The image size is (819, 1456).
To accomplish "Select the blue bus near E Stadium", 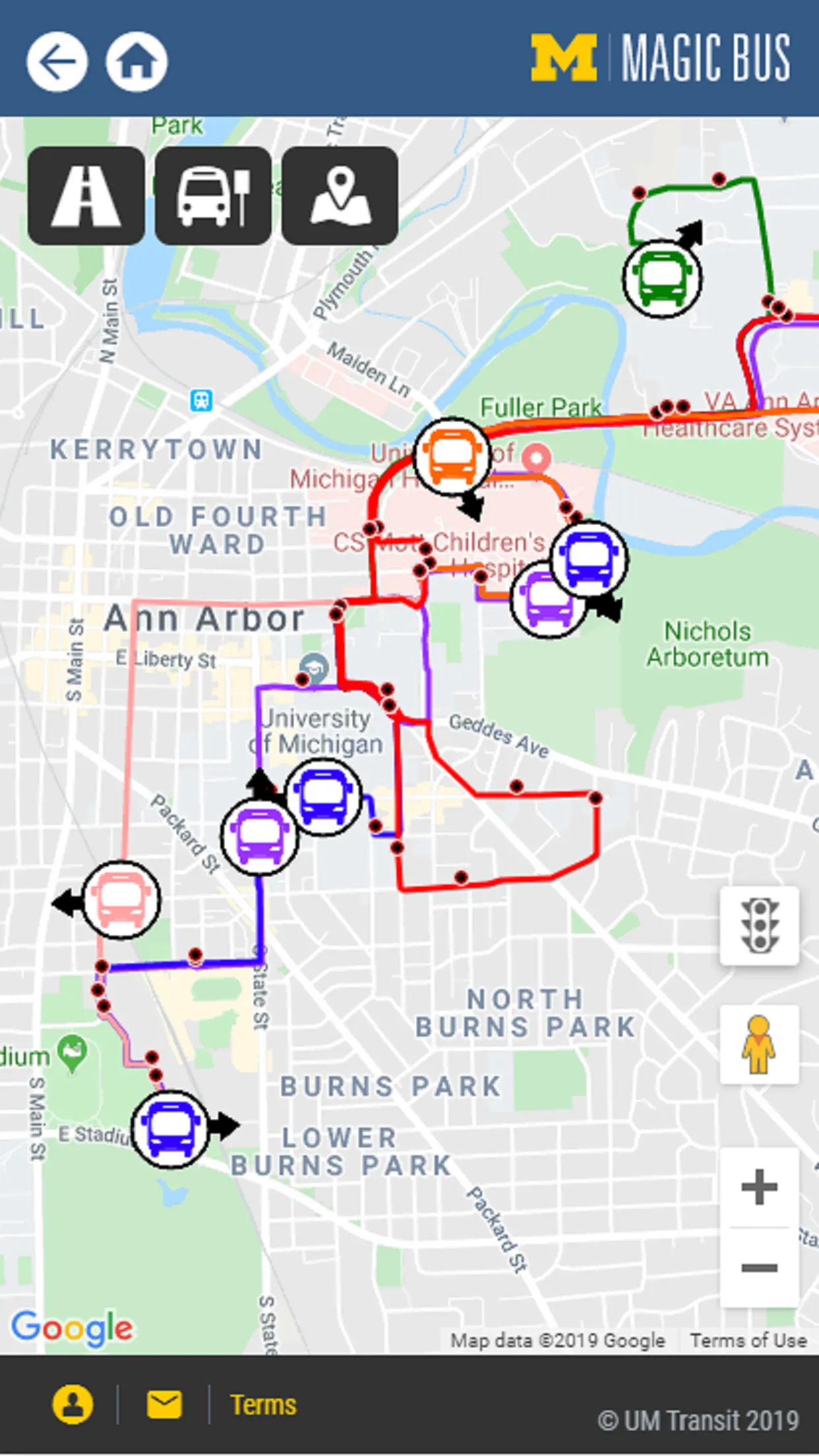I will pos(171,1129).
